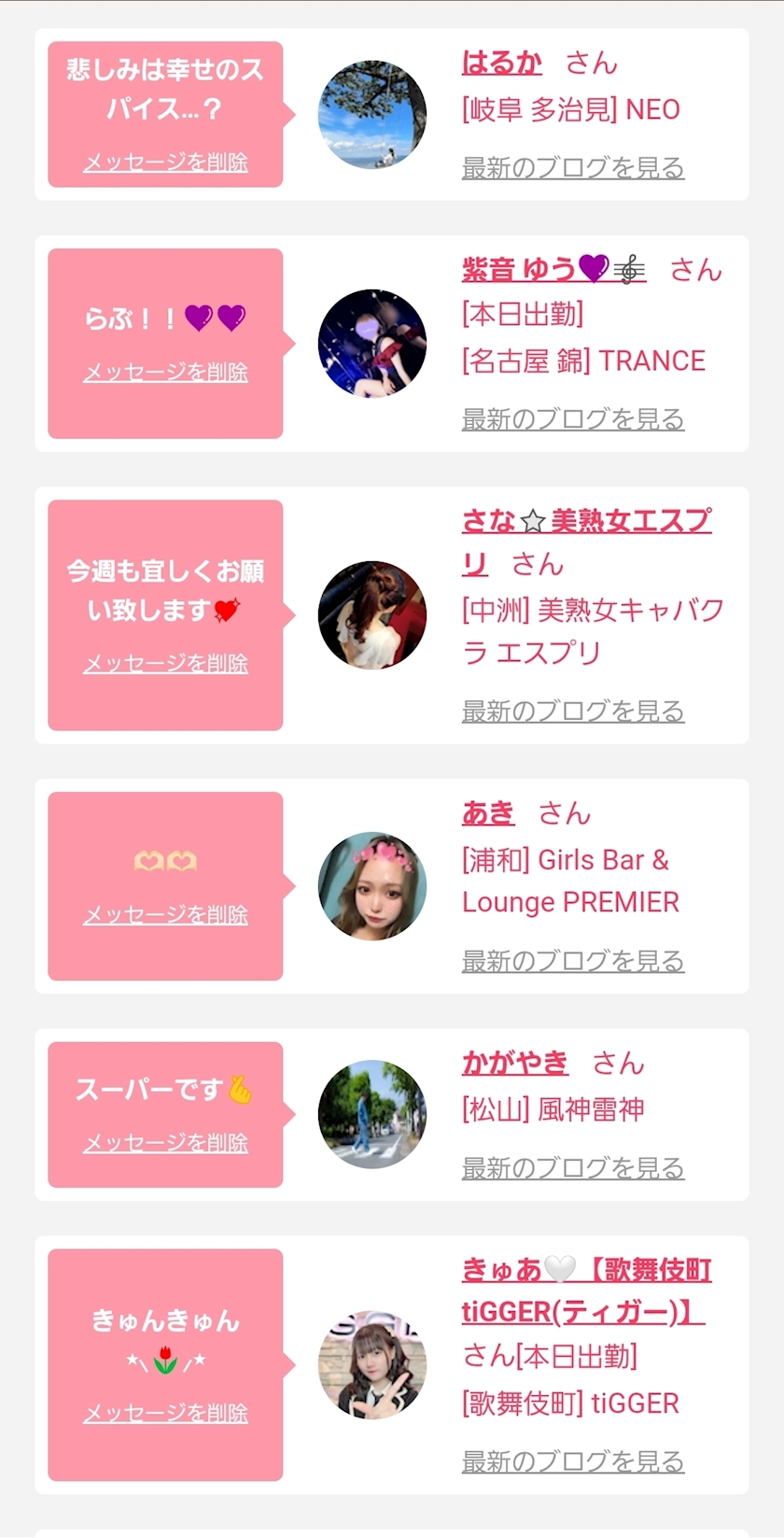Open あき's profile name link
This screenshot has width=784, height=1538.
pos(488,813)
